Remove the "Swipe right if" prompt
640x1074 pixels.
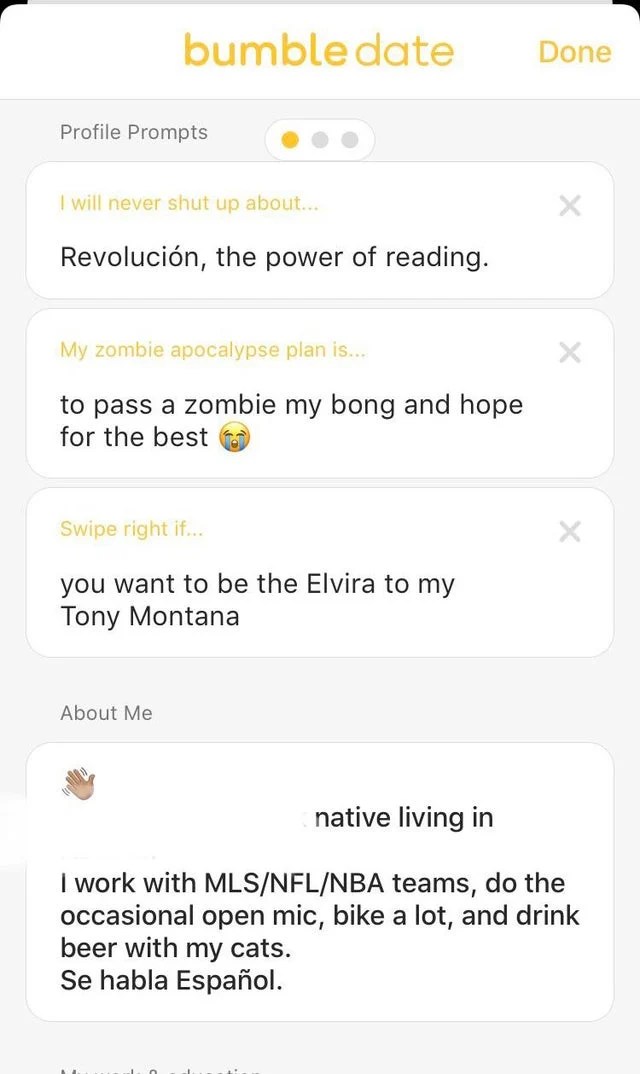569,532
